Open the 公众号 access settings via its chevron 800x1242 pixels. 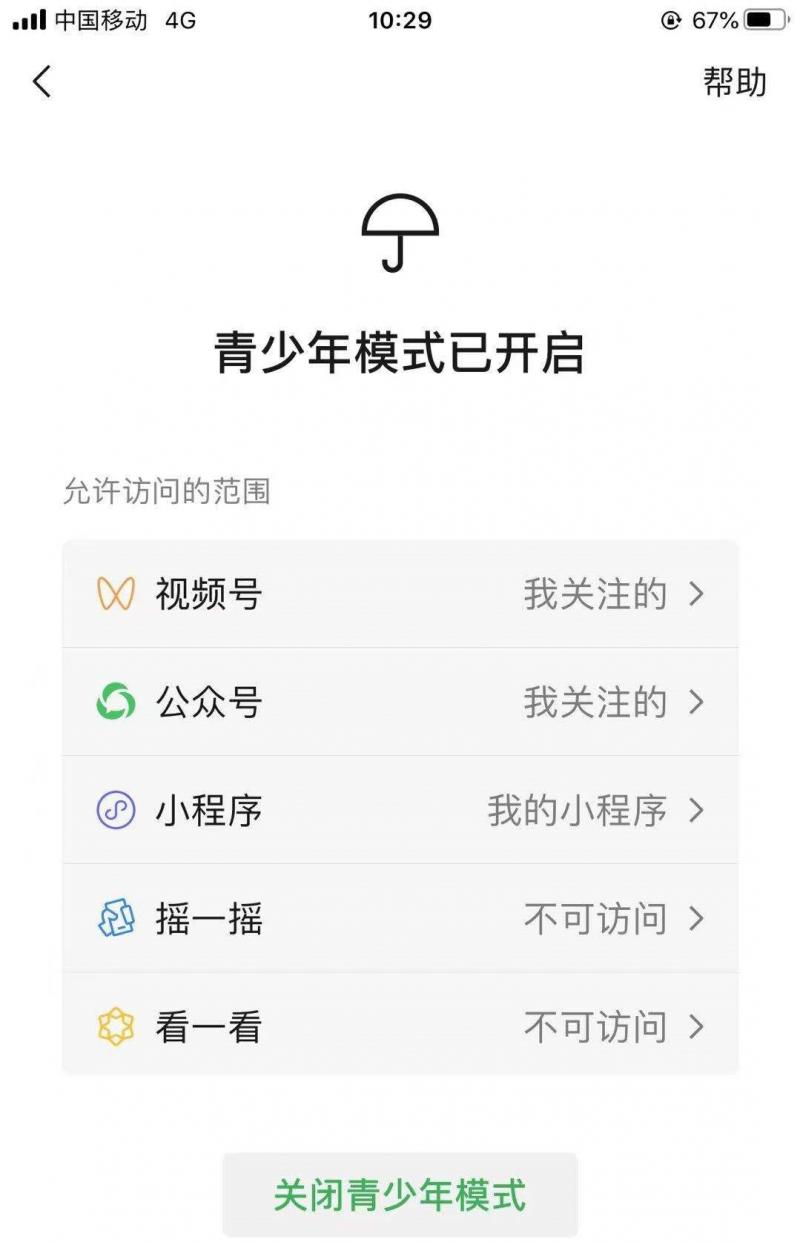tap(698, 701)
